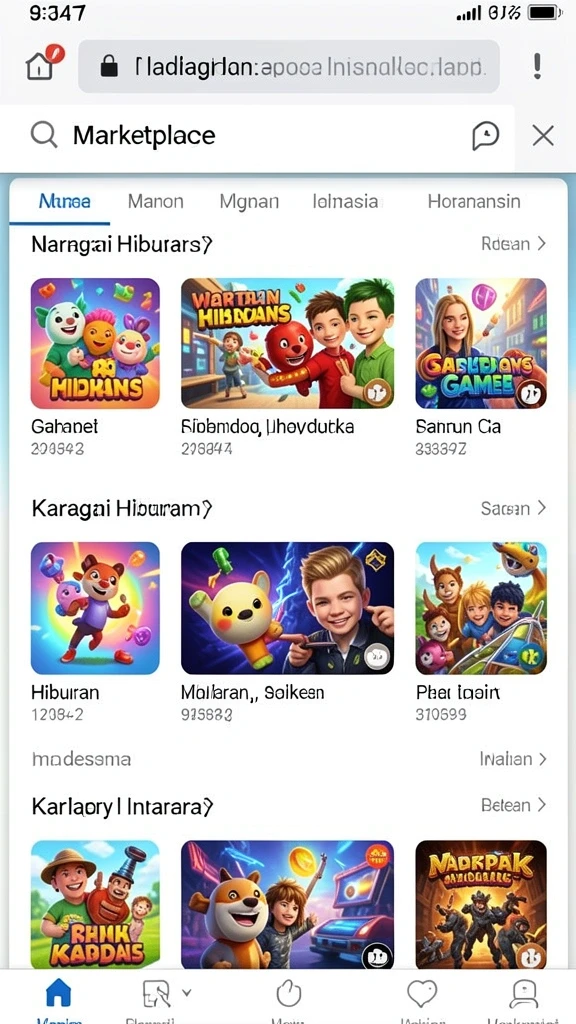Open the chat bubble icon beside Marketplace
576x1024 pixels.
tap(485, 136)
